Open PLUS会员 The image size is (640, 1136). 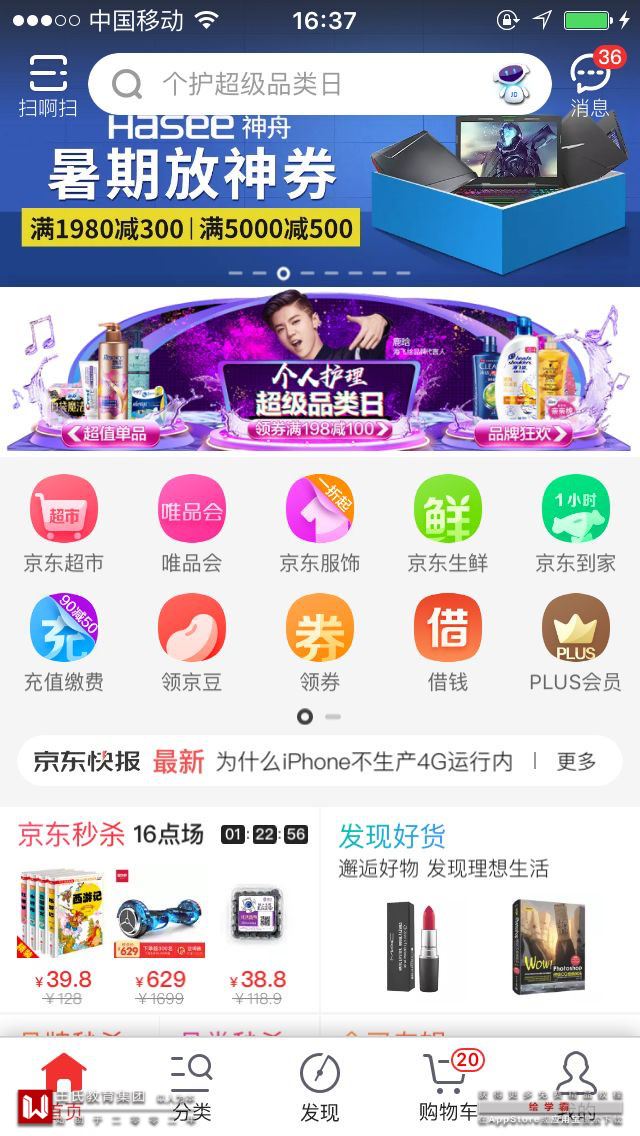[575, 642]
